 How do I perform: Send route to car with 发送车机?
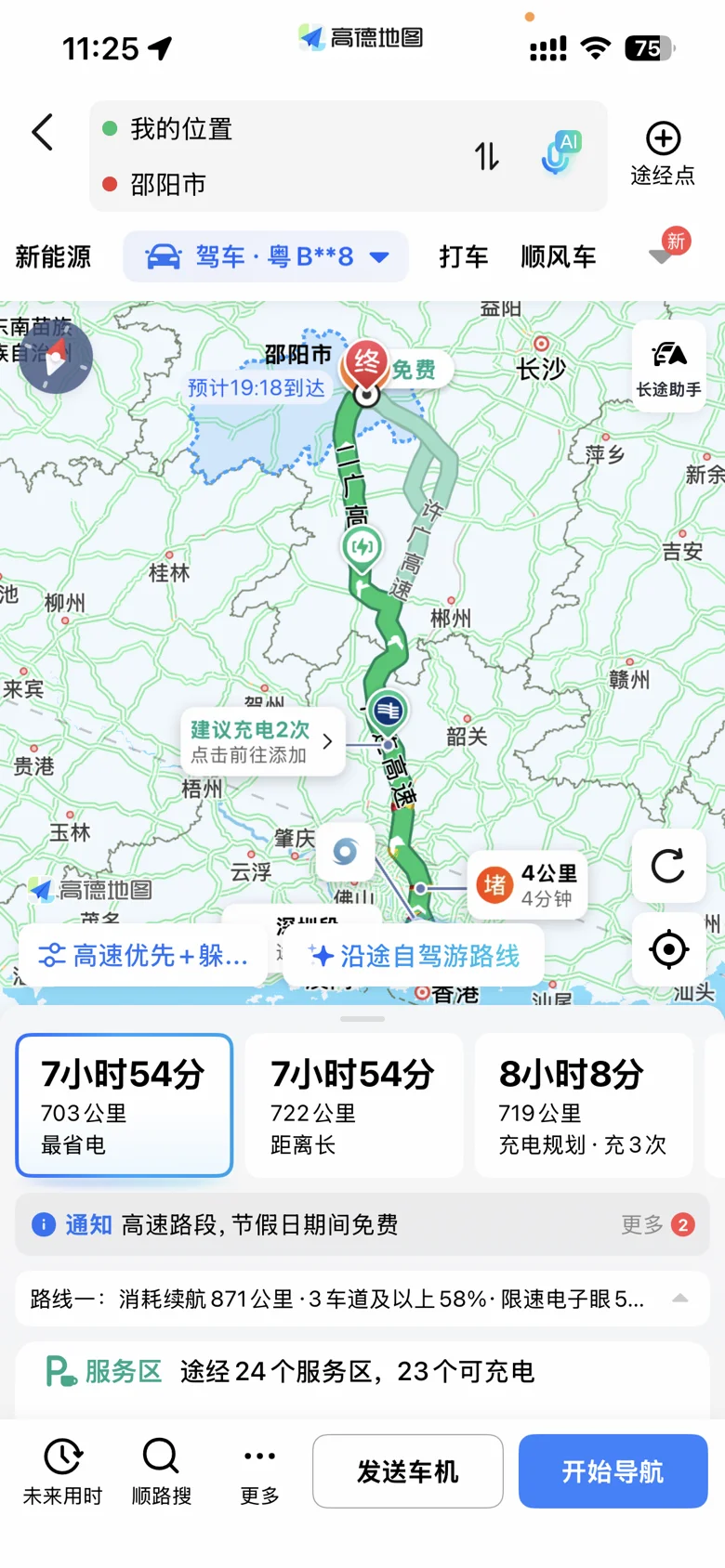pos(408,1471)
